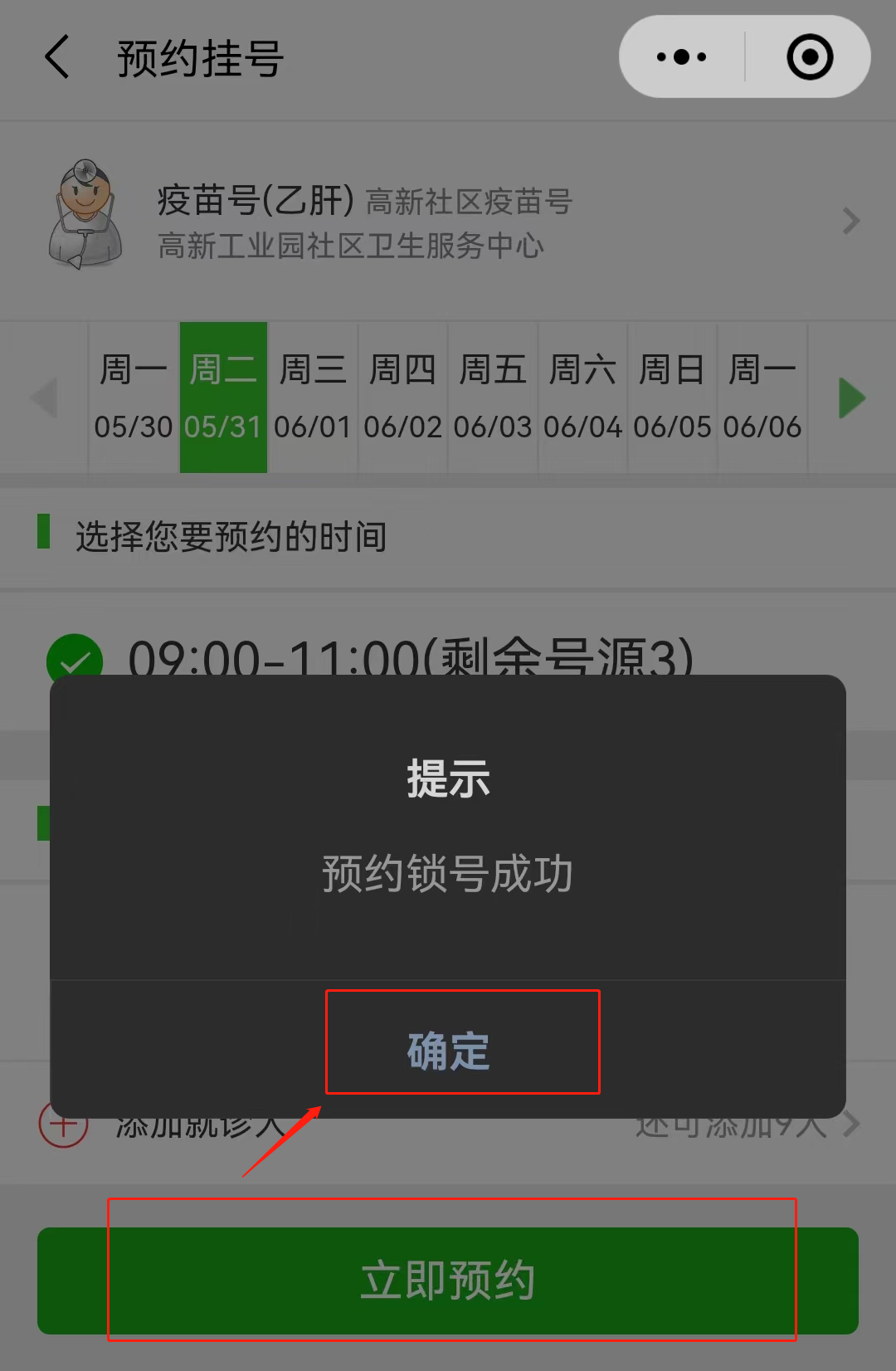Open the mini program more menu
896x1371 pixels.
click(681, 57)
